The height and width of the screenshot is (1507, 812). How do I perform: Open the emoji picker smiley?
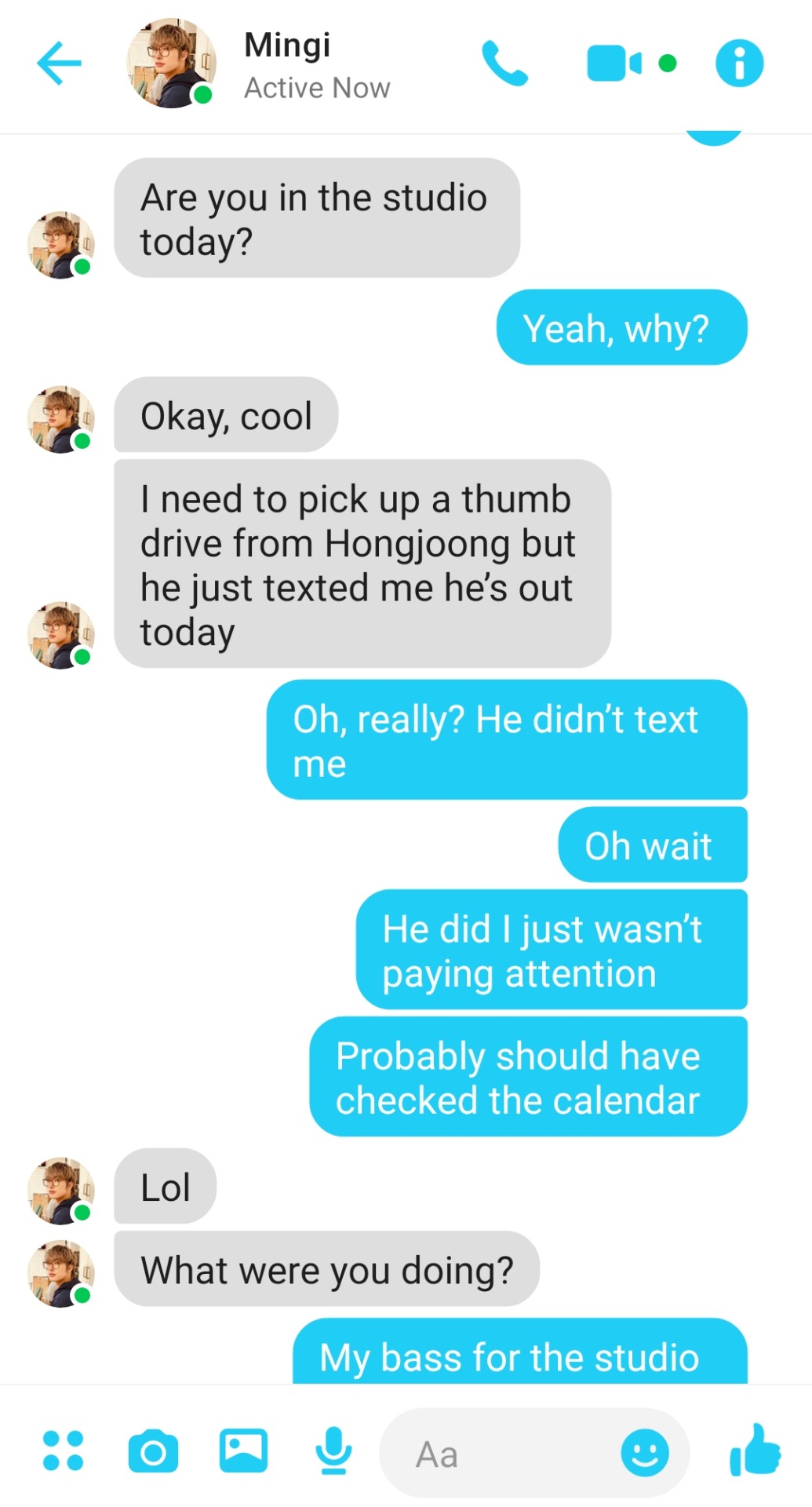(x=645, y=1453)
